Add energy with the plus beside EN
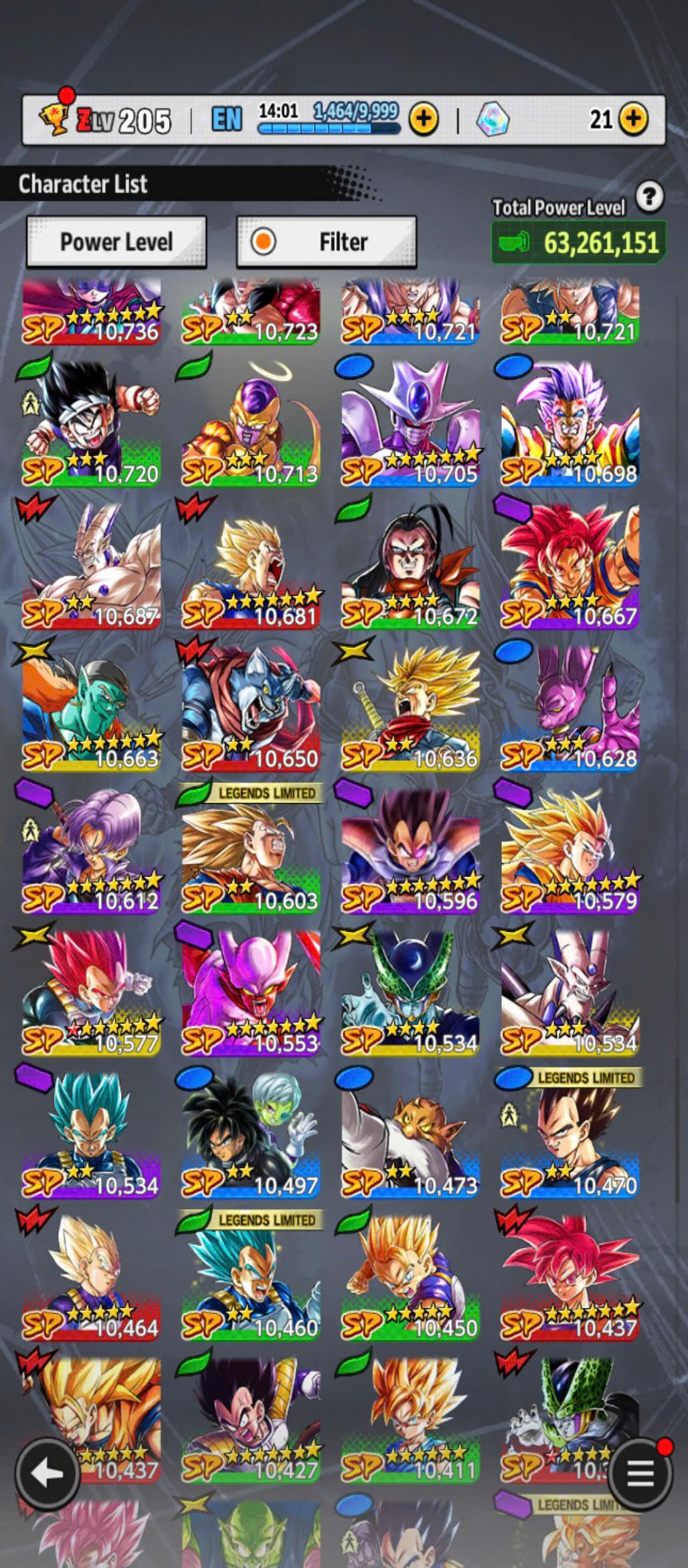 pos(424,119)
